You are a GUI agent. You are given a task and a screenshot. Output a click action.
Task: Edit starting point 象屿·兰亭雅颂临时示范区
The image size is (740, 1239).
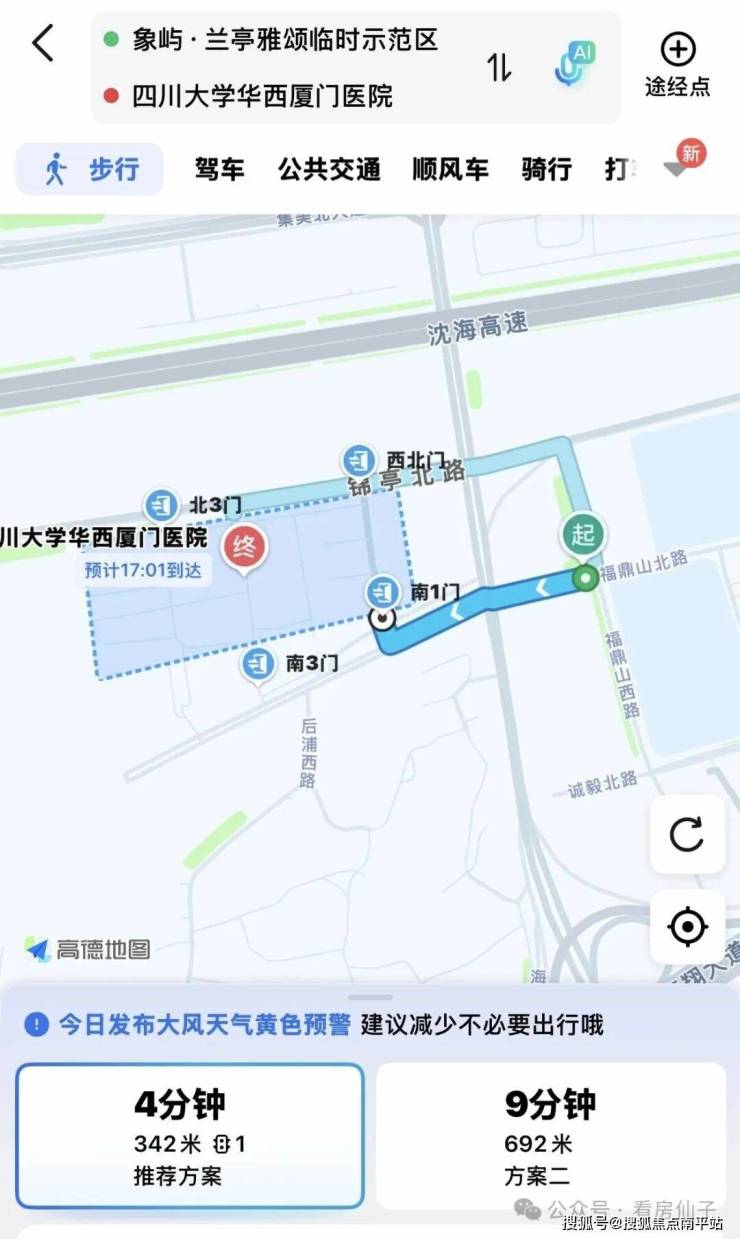[x=285, y=41]
